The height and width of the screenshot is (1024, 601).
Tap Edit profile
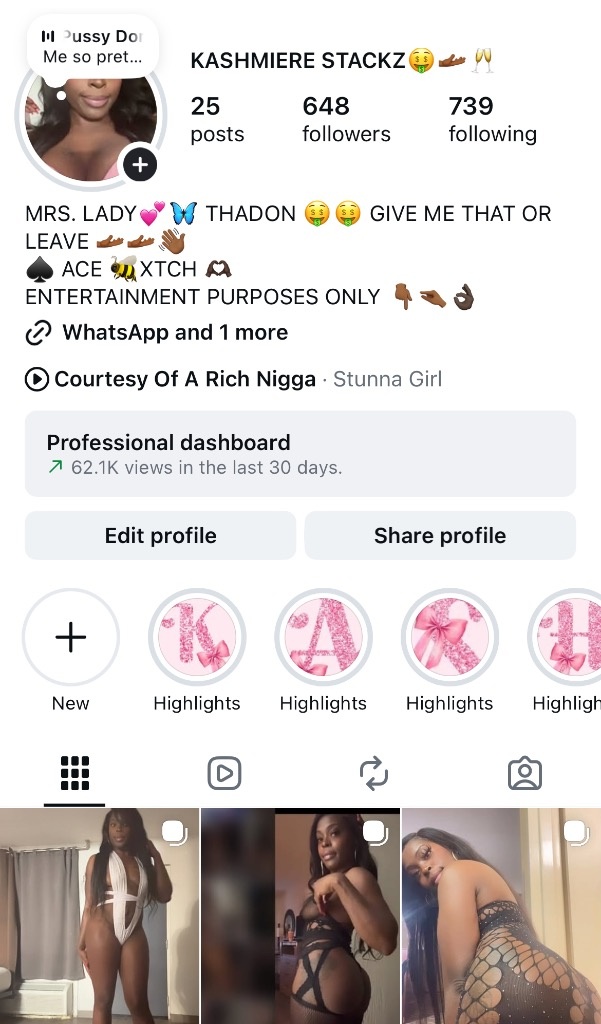click(160, 536)
